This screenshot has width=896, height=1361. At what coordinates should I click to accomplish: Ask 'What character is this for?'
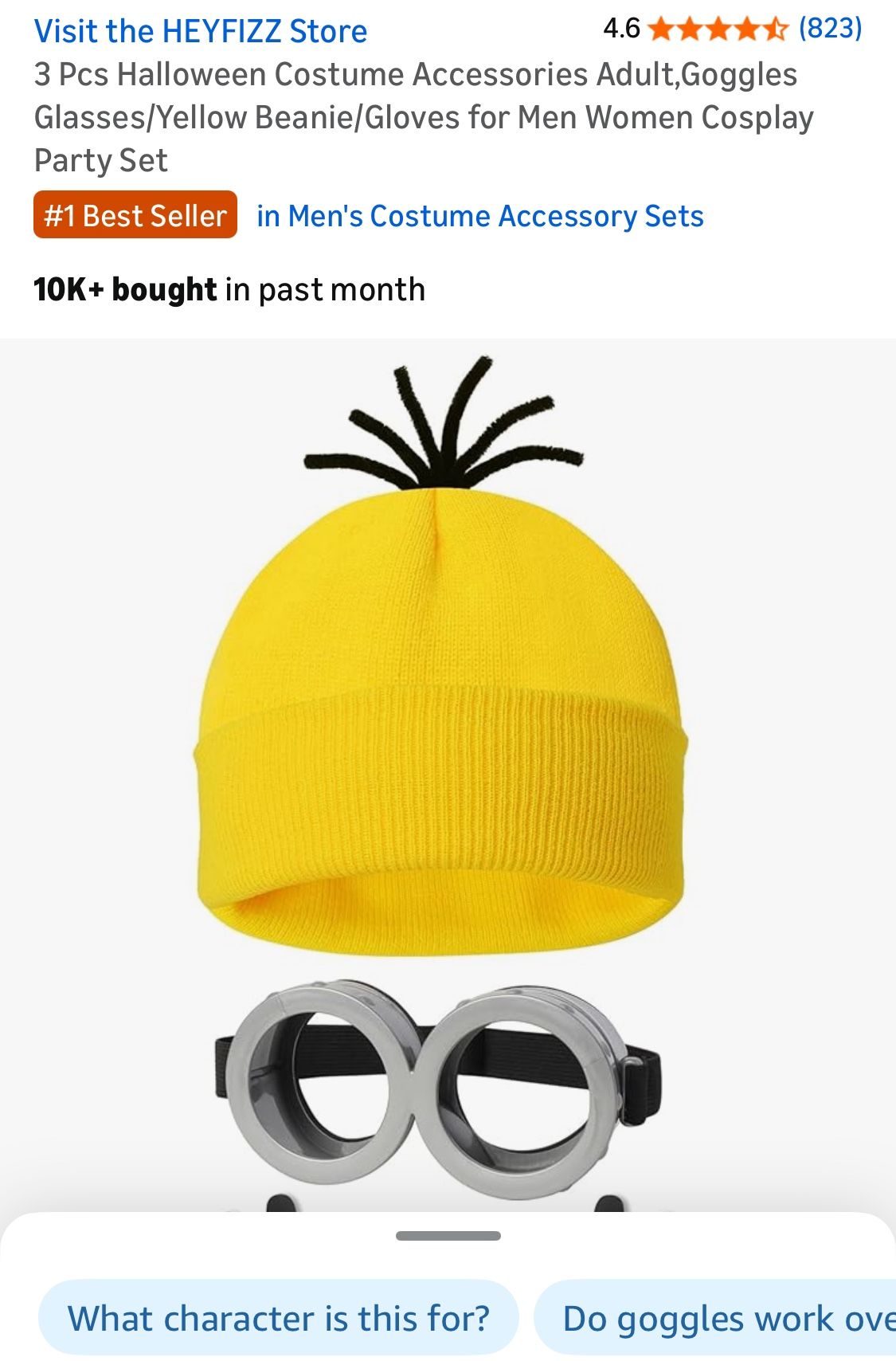278,1318
